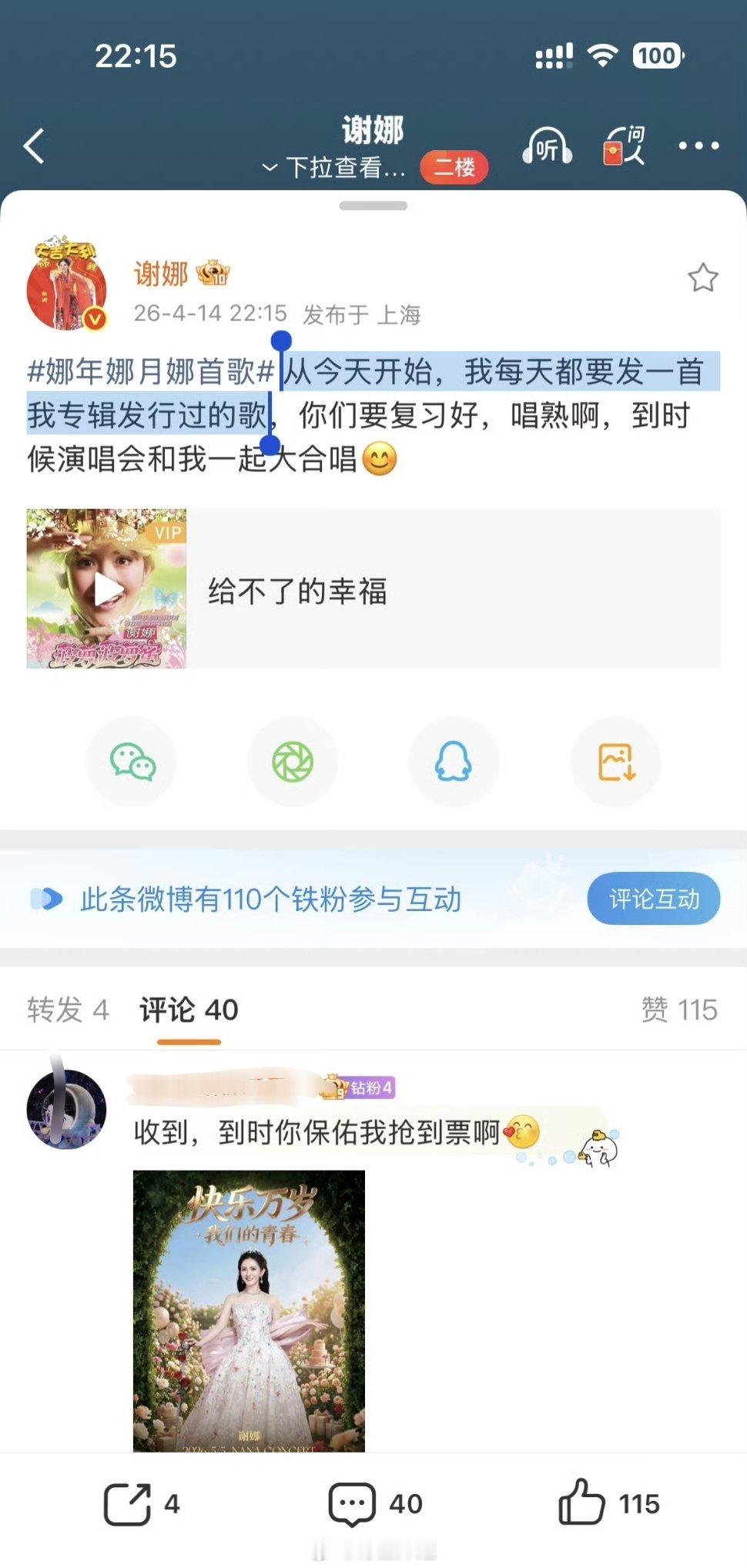Open the #娜年娜月娜首歌# hashtag link
The height and width of the screenshot is (1568, 747).
150,373
